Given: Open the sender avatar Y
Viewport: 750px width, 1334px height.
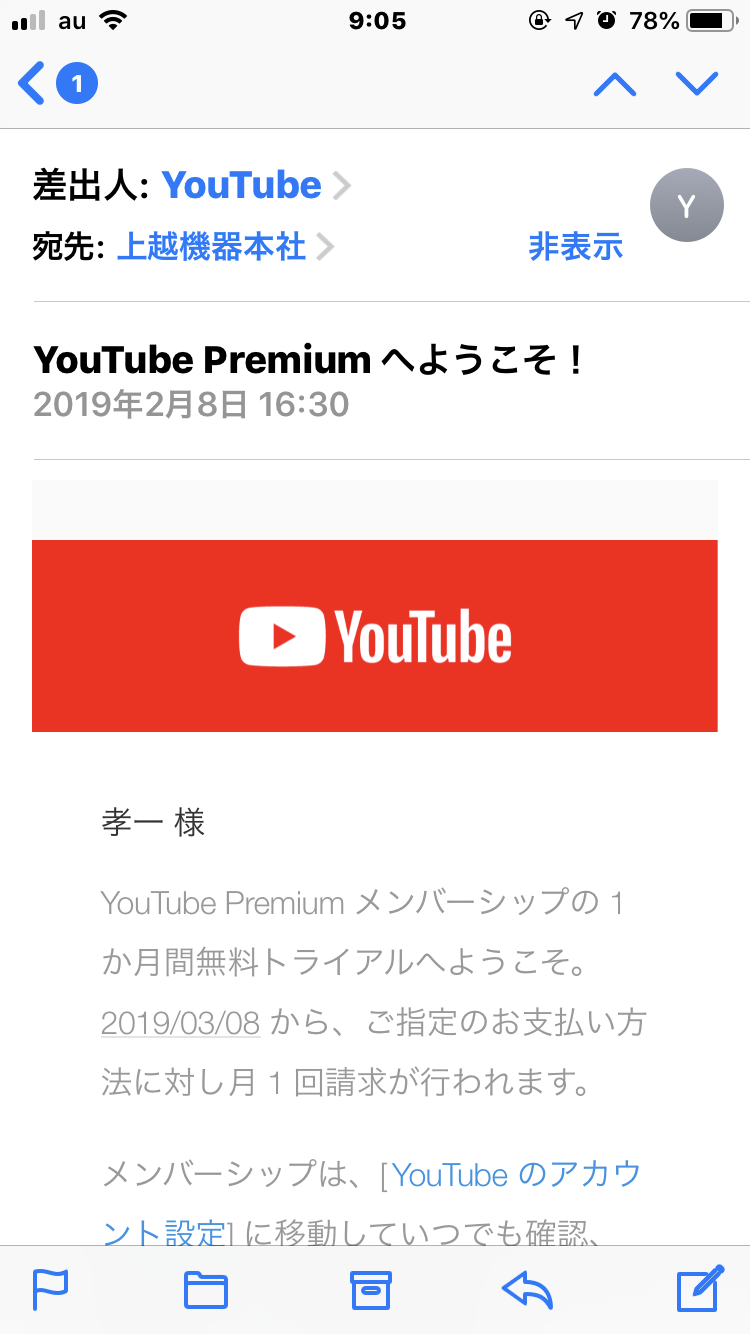Looking at the screenshot, I should 686,206.
